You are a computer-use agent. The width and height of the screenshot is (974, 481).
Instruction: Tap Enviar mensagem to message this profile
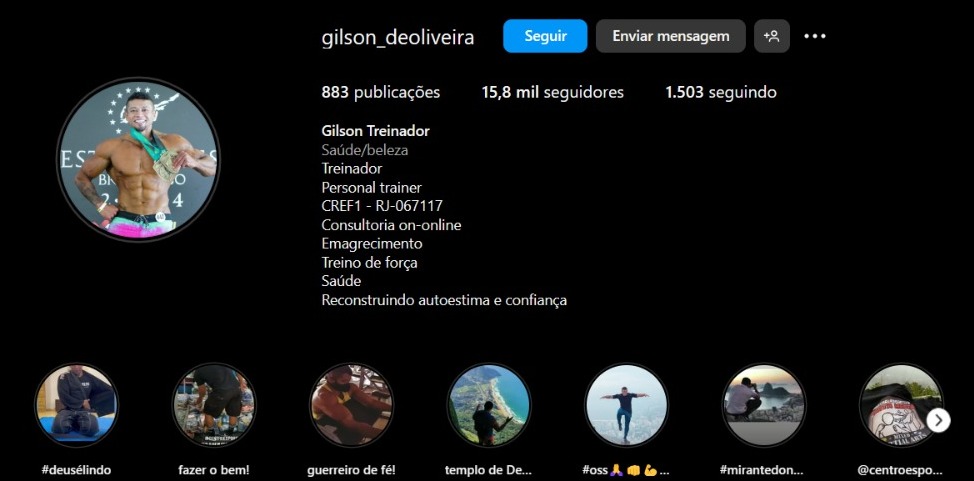pos(670,36)
